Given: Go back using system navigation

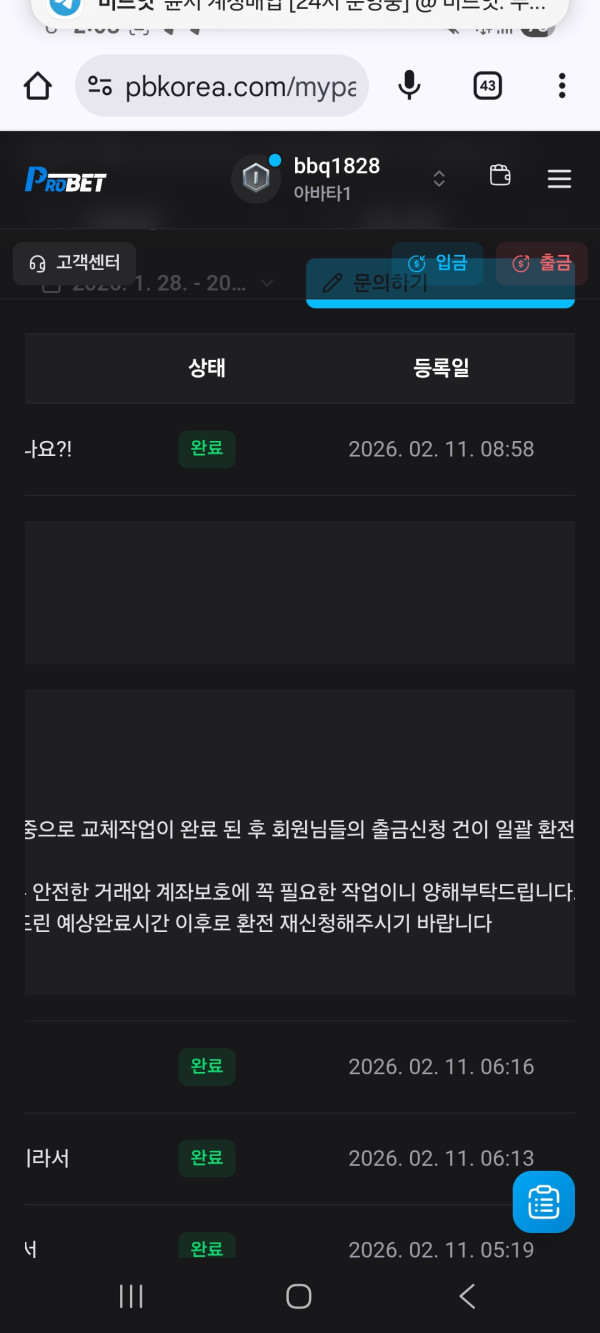Looking at the screenshot, I should [x=467, y=1297].
